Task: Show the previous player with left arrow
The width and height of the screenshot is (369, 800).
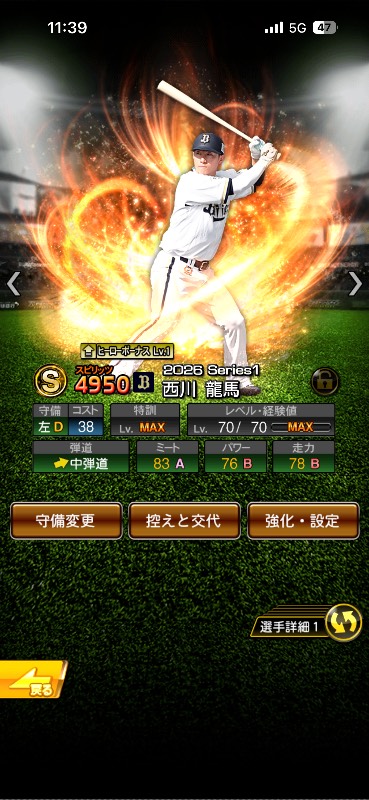Action: coord(13,284)
